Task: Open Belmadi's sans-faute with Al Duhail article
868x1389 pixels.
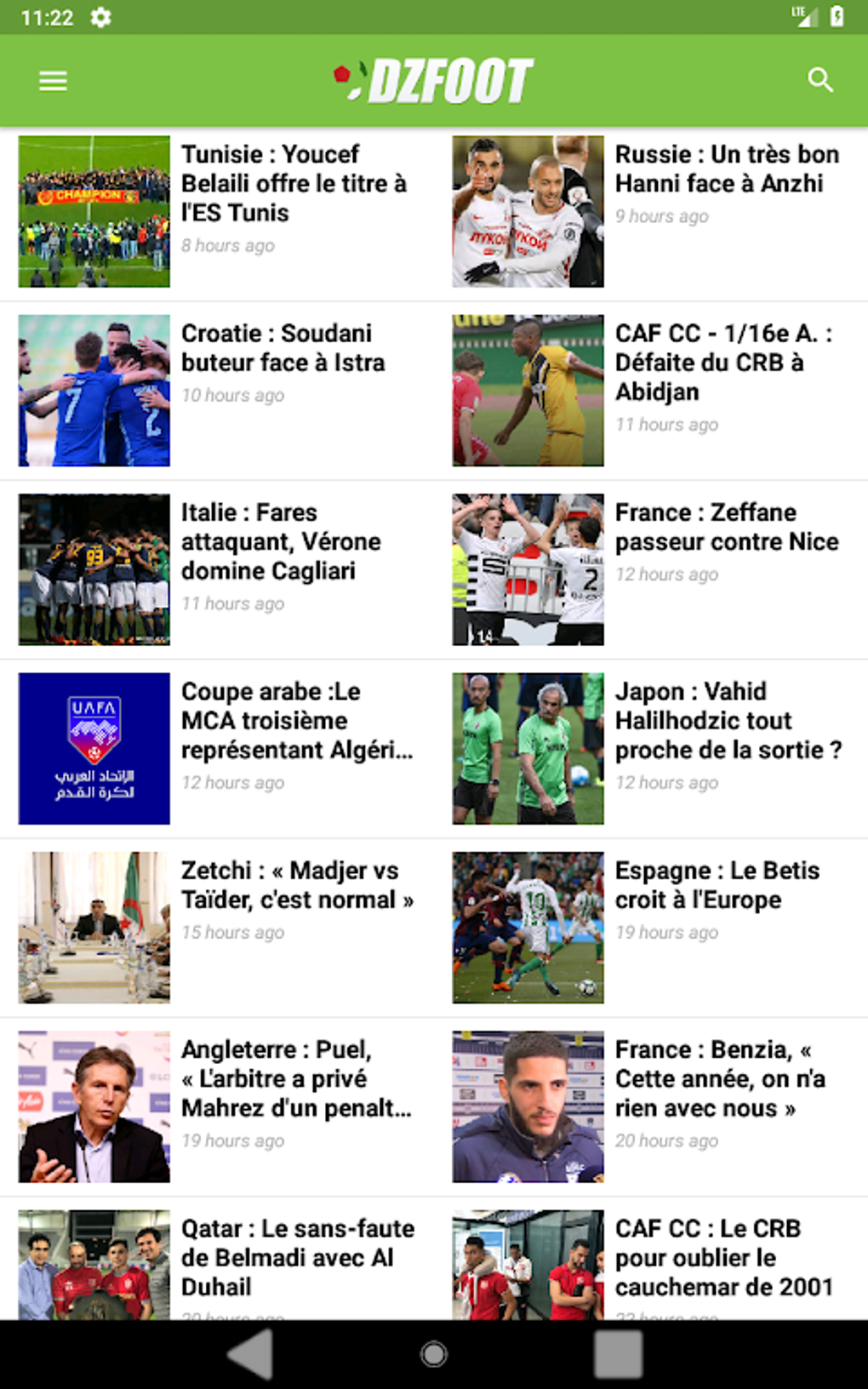Action: pos(297,1258)
